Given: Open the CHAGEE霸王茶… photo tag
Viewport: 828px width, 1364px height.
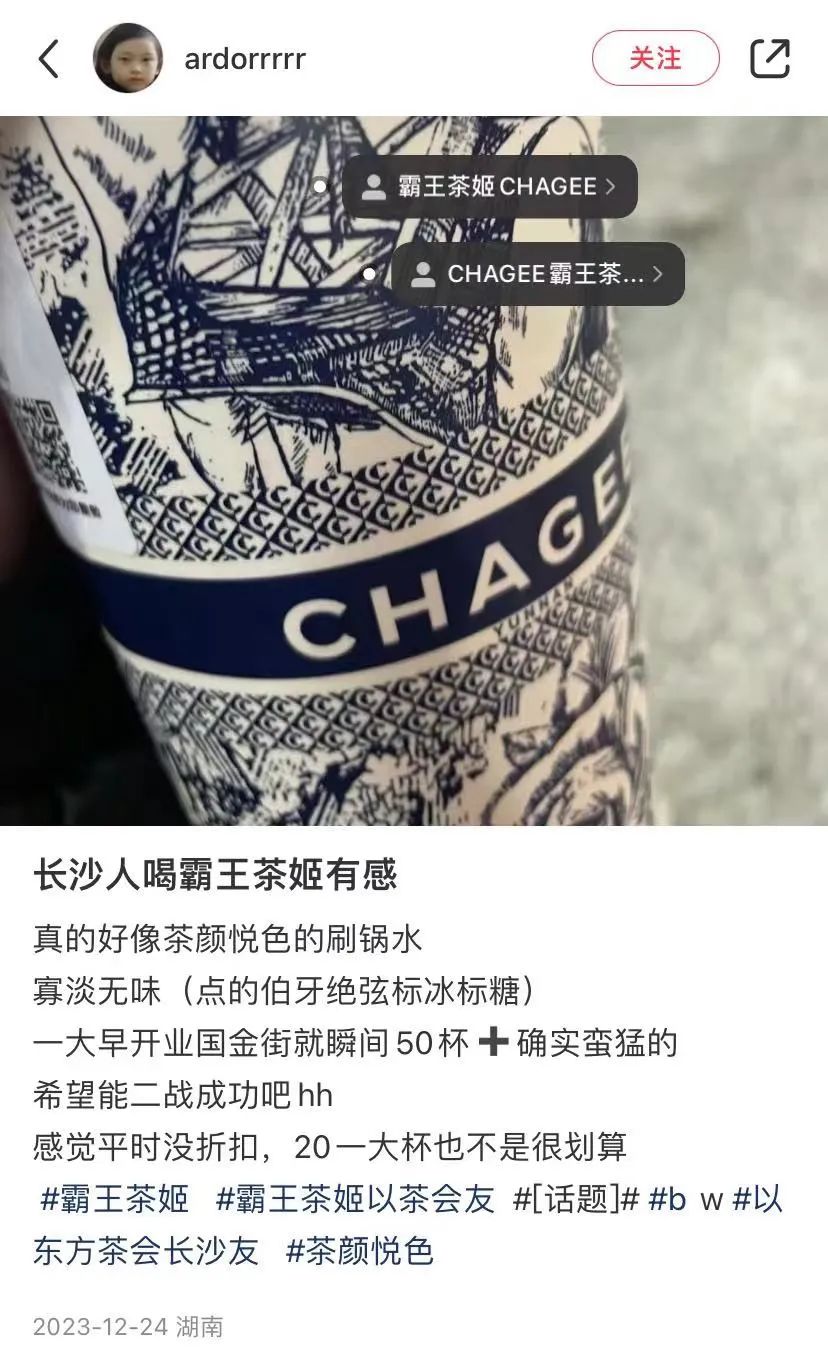Looking at the screenshot, I should click(x=538, y=274).
